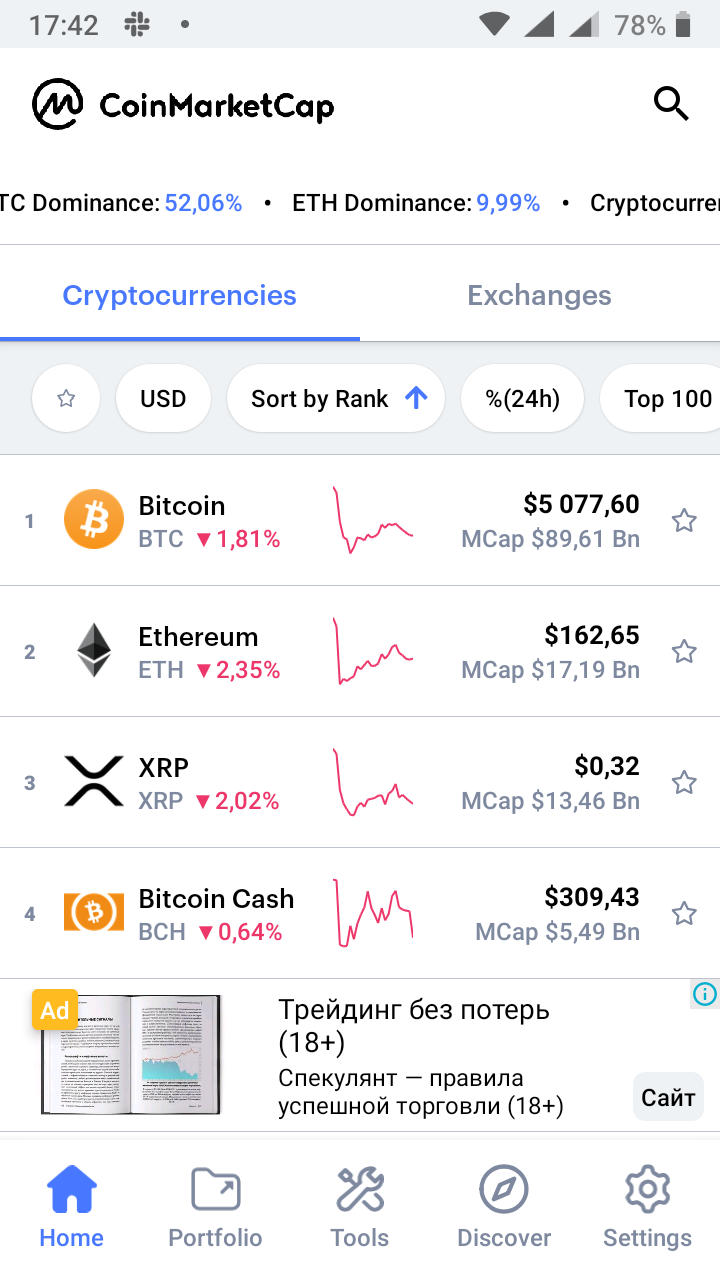Tap the CoinMarketCap logo icon
The height and width of the screenshot is (1280, 720).
[x=57, y=103]
